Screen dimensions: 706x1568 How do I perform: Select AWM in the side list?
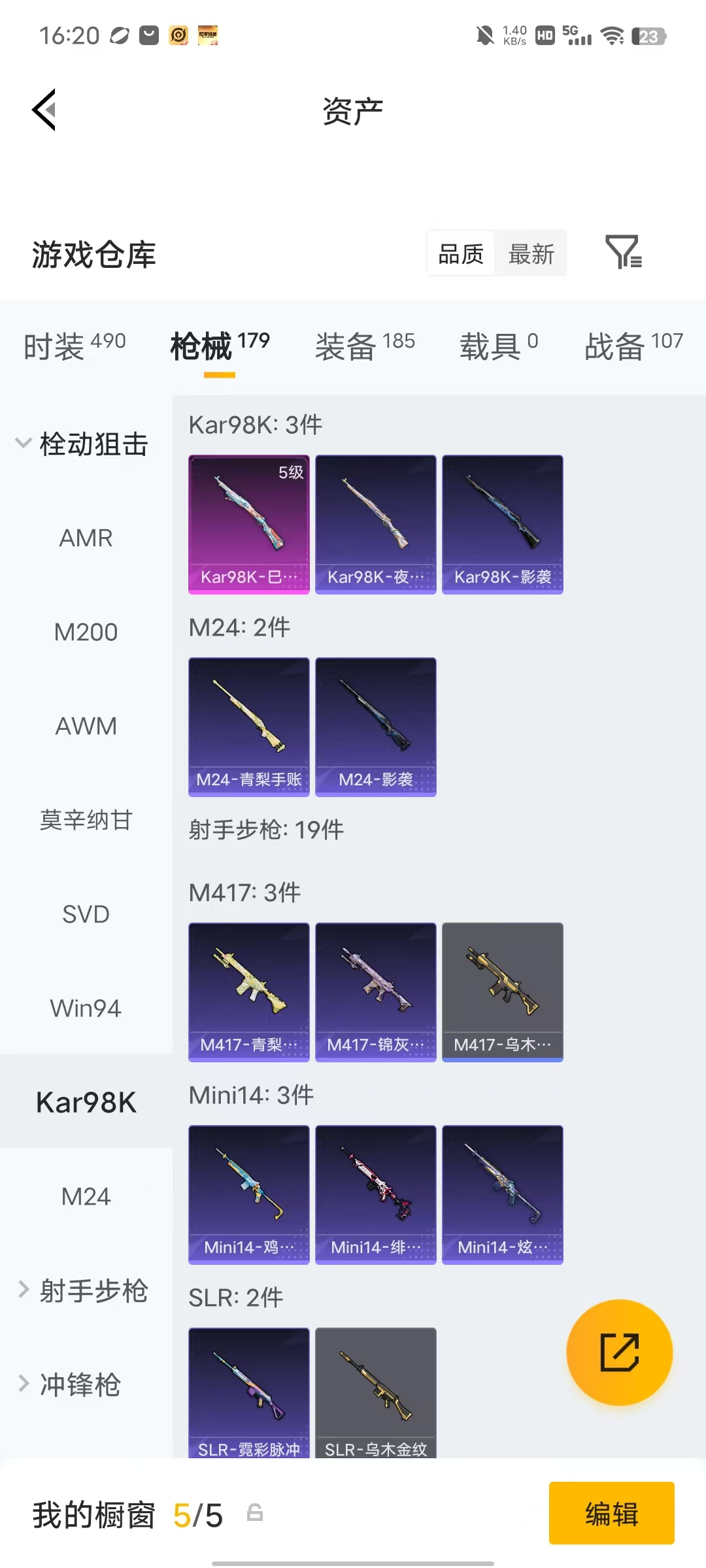pos(86,726)
